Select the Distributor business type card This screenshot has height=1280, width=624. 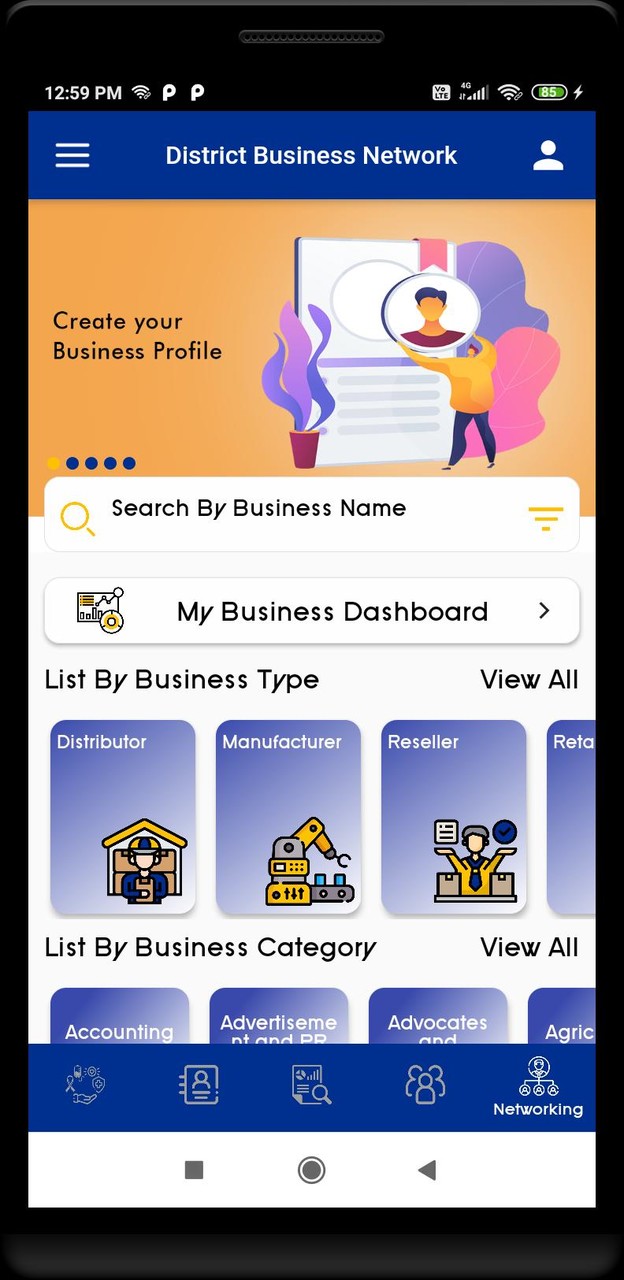coord(123,816)
